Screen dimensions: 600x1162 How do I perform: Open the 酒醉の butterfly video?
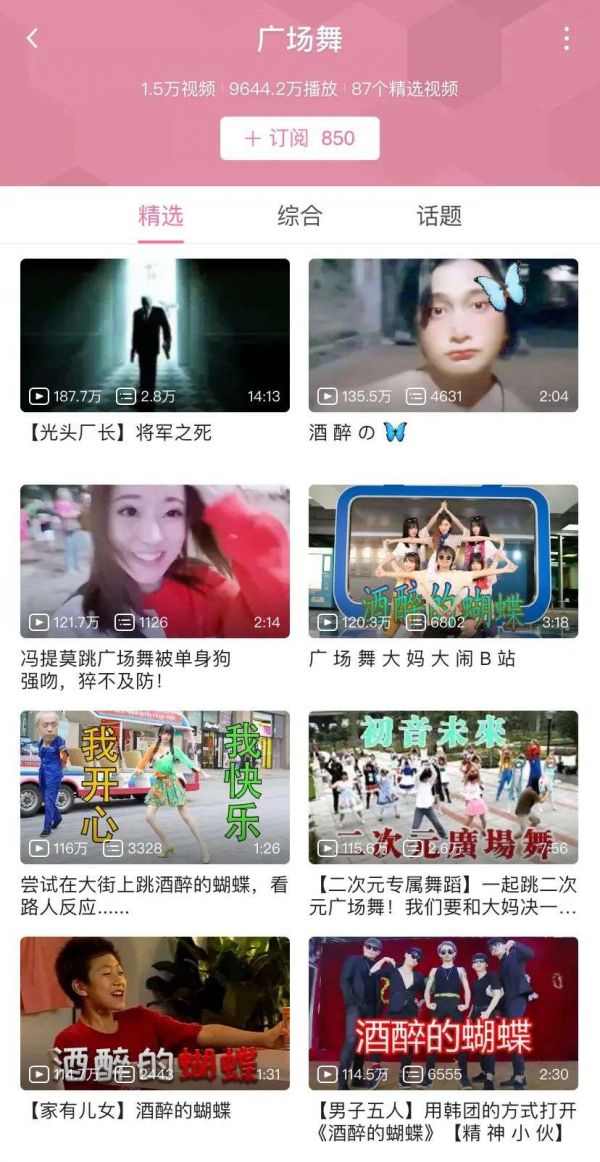443,335
